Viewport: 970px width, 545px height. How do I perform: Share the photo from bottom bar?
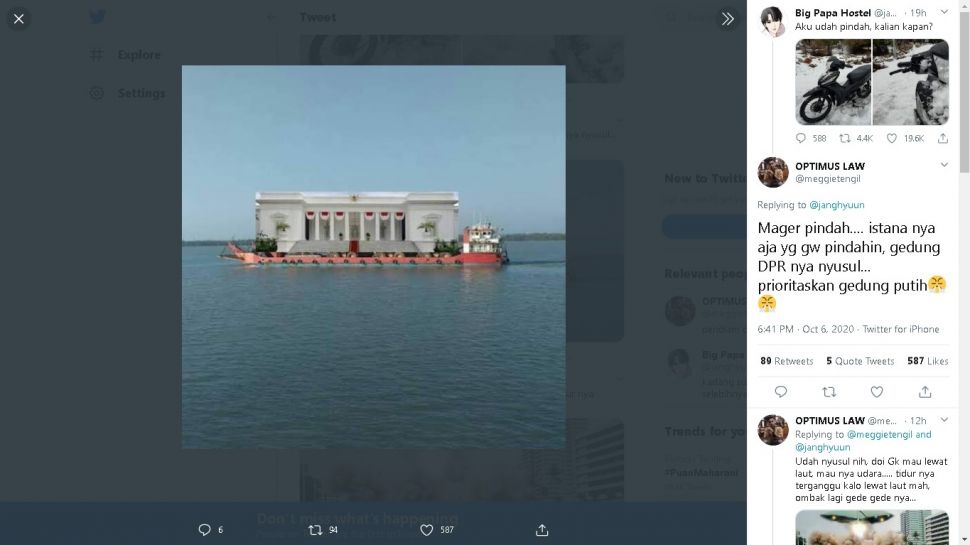click(542, 530)
